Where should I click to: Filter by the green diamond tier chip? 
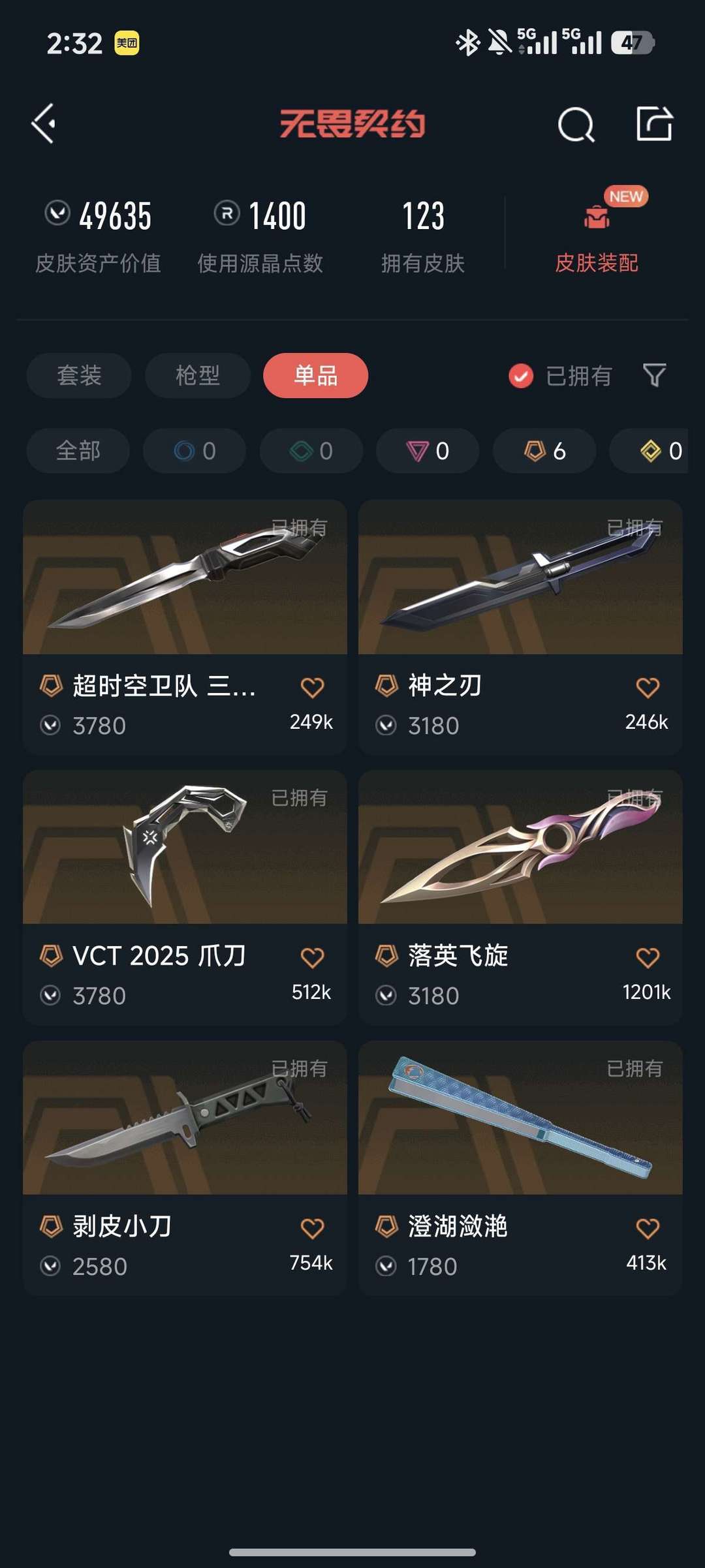(311, 451)
